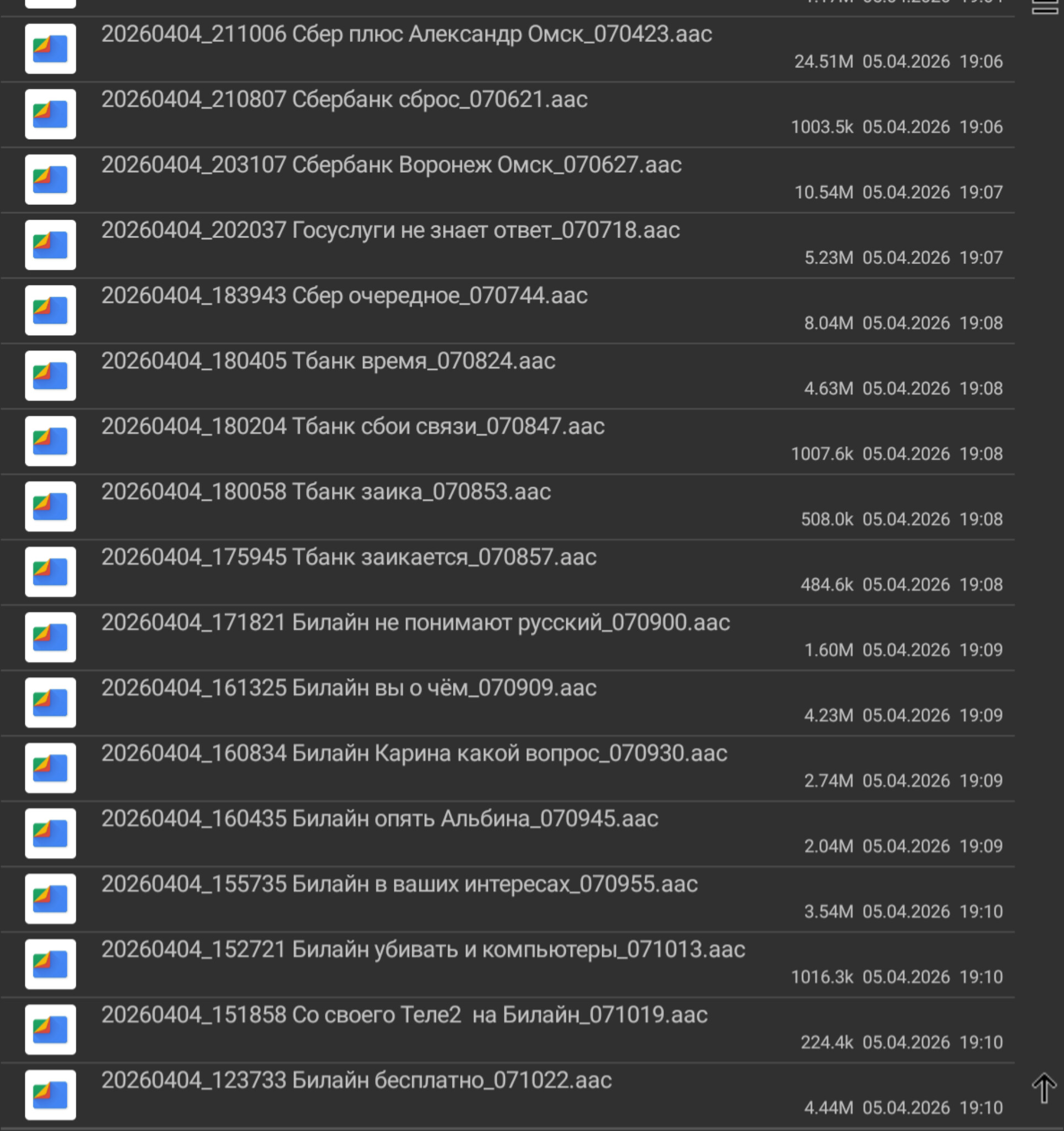
Task: Select Сбербанк Воронеж Омск_070627.aac file
Action: pos(391,166)
